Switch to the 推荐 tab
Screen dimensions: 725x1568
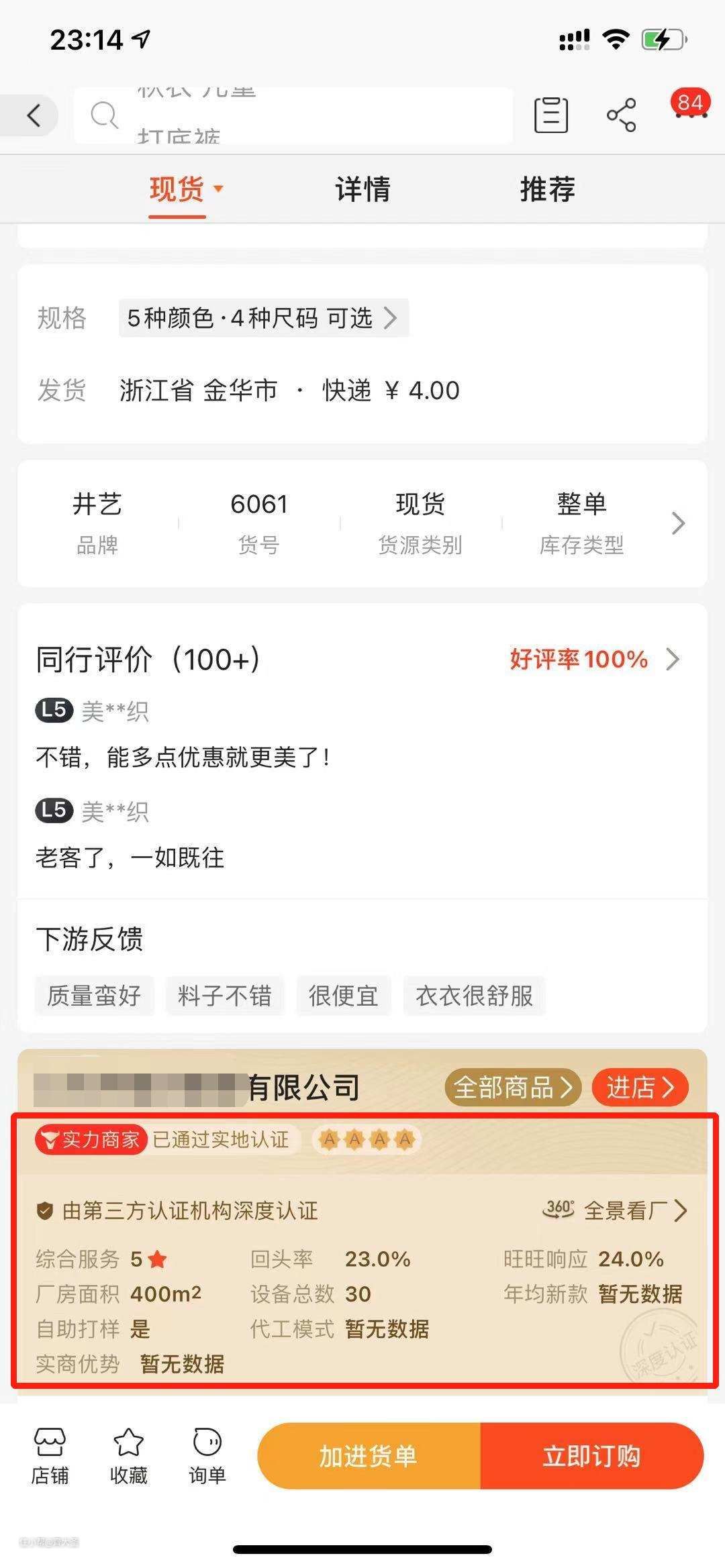tap(547, 189)
